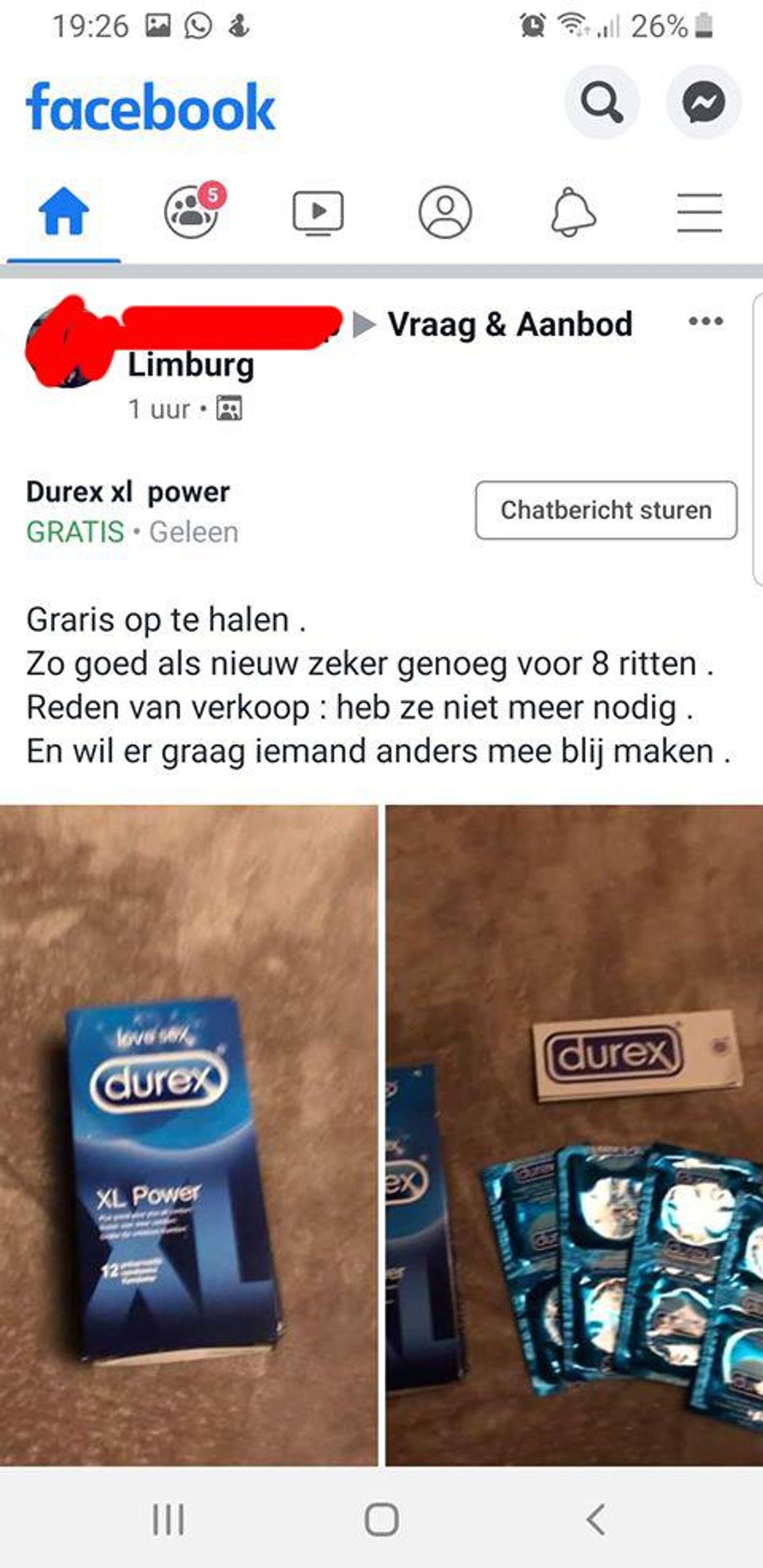This screenshot has height=1568, width=763.
Task: Open Facebook search
Action: coord(601,102)
